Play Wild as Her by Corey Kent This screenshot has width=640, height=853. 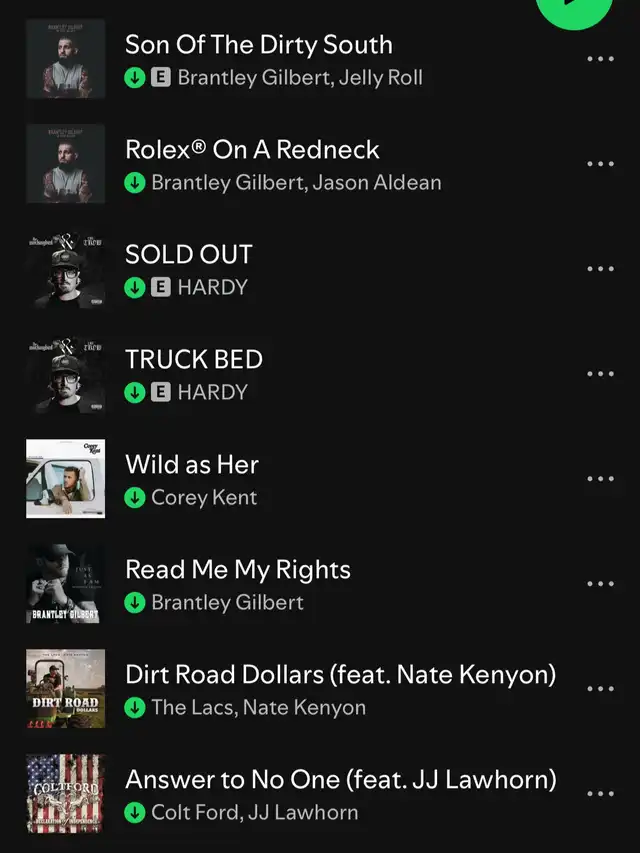pyautogui.click(x=192, y=465)
